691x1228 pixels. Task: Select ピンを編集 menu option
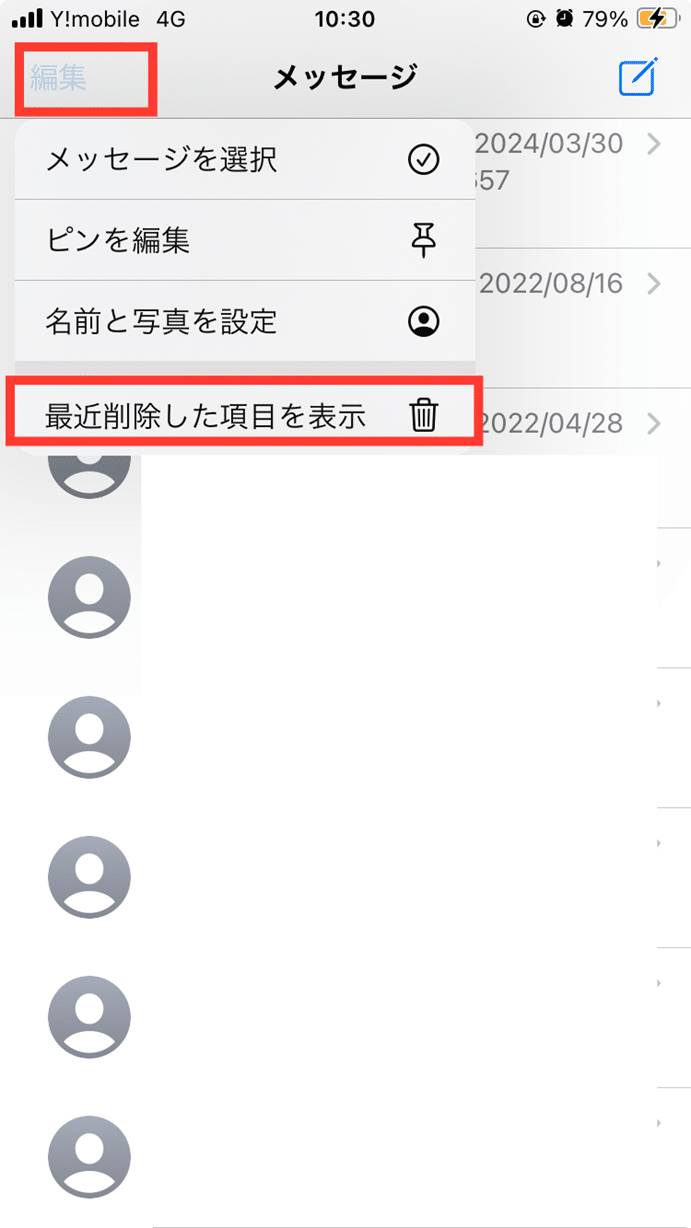[245, 240]
